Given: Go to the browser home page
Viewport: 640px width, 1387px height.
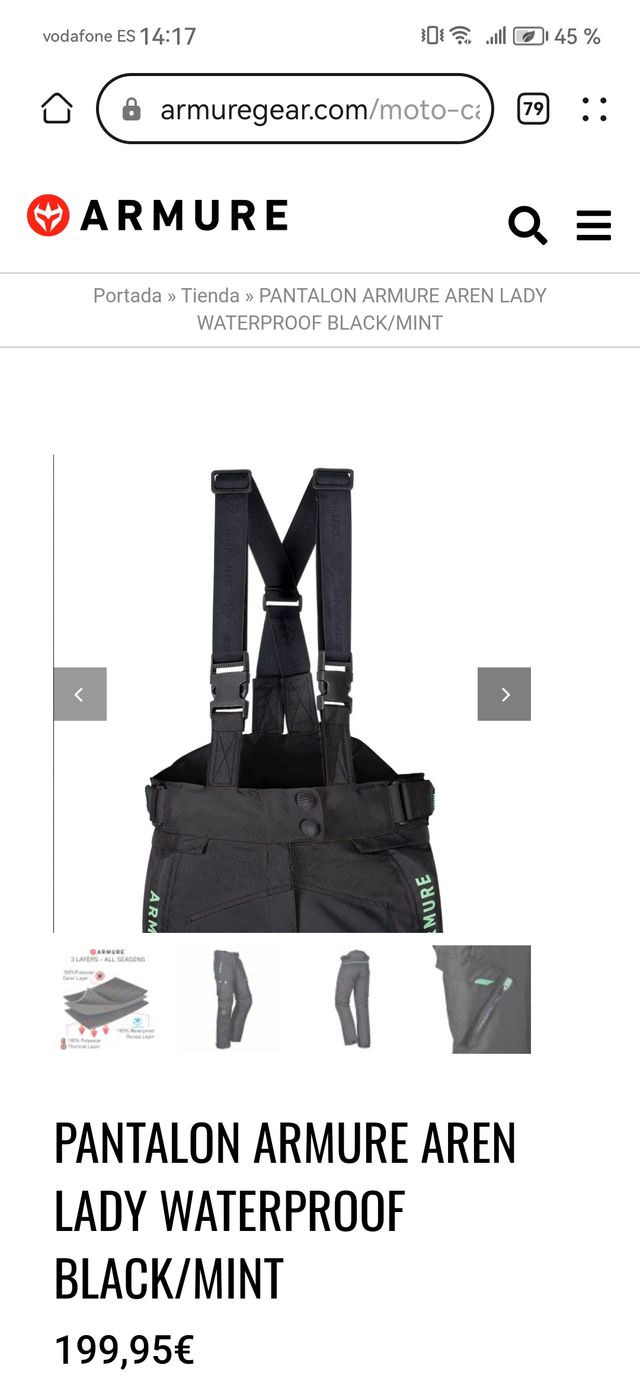Looking at the screenshot, I should [x=57, y=109].
